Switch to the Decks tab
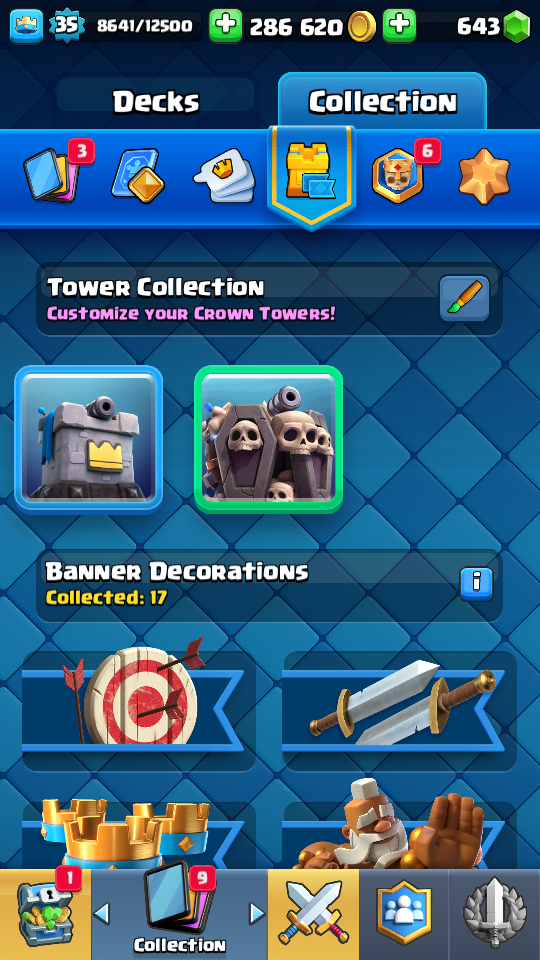The width and height of the screenshot is (540, 960). (156, 101)
